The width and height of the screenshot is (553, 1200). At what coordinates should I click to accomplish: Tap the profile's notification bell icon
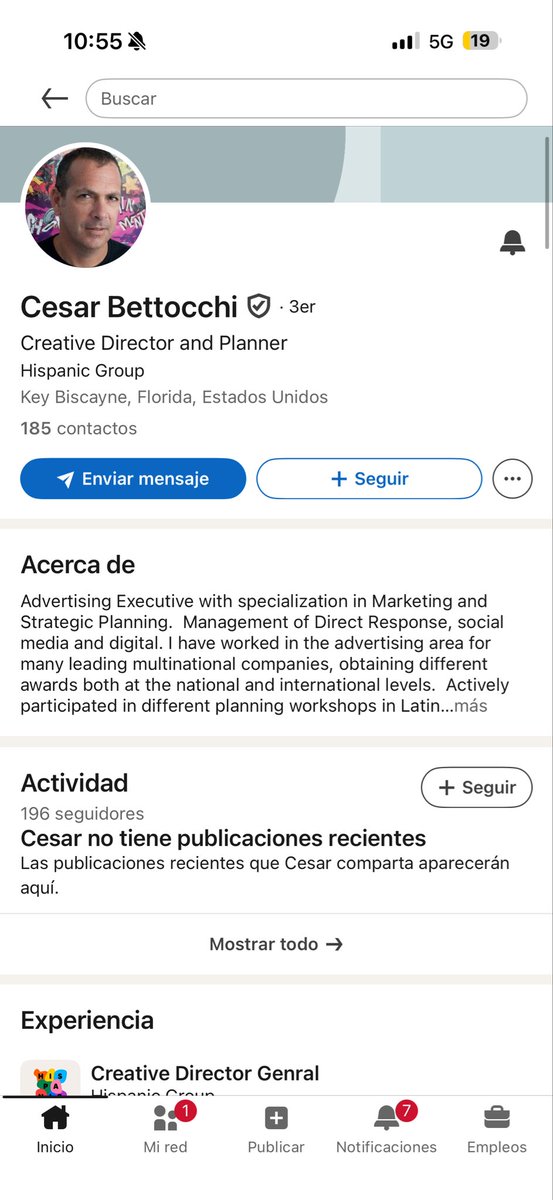pos(512,242)
